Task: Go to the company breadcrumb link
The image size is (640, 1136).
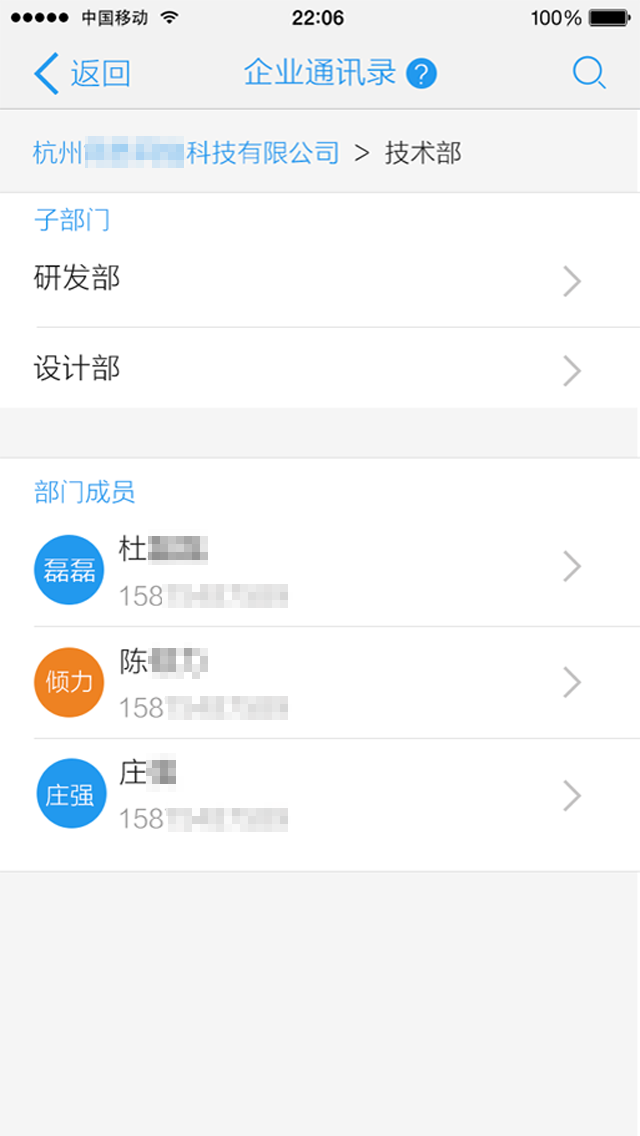Action: (186, 153)
